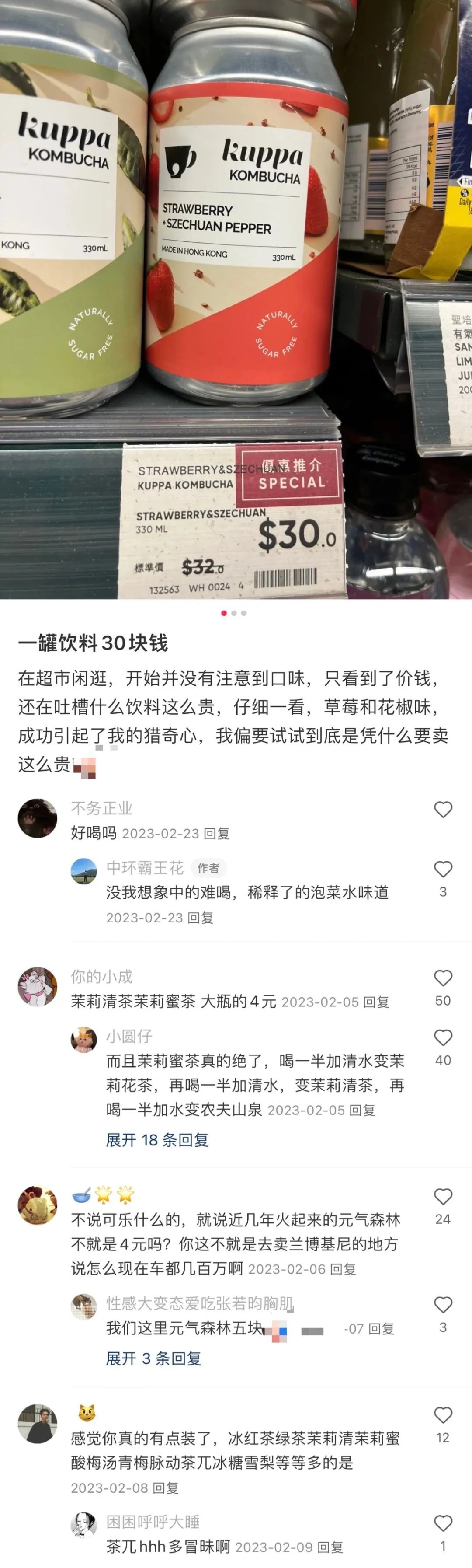Reply to 不务正业's comment

point(216,833)
